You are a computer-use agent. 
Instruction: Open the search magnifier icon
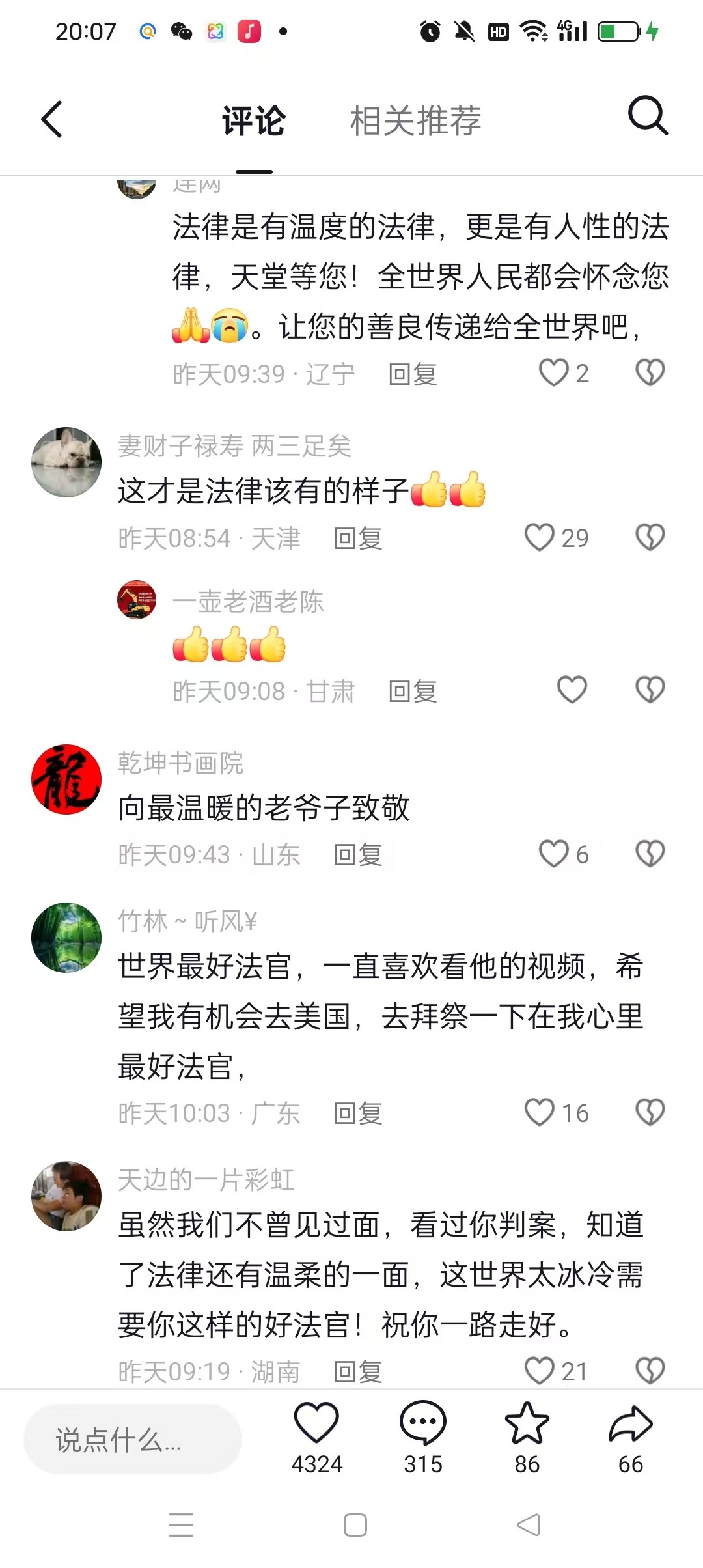click(648, 117)
